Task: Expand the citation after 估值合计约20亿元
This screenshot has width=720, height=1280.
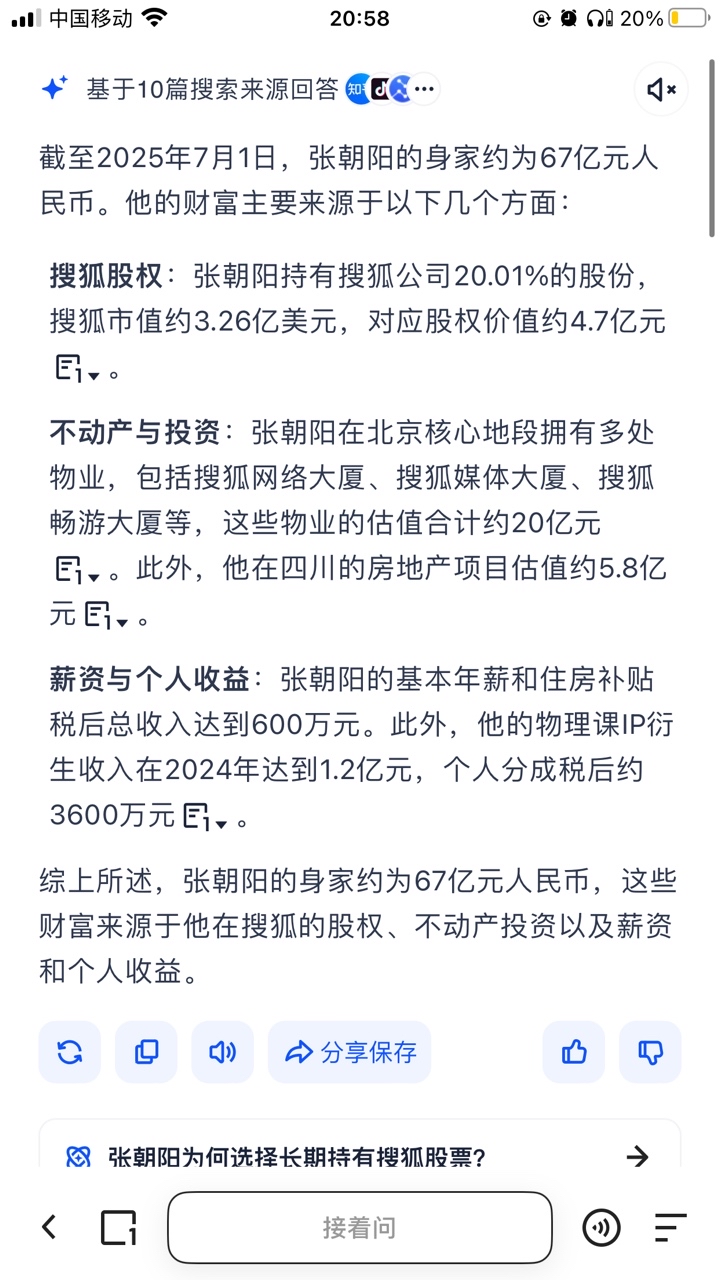Action: [x=78, y=570]
